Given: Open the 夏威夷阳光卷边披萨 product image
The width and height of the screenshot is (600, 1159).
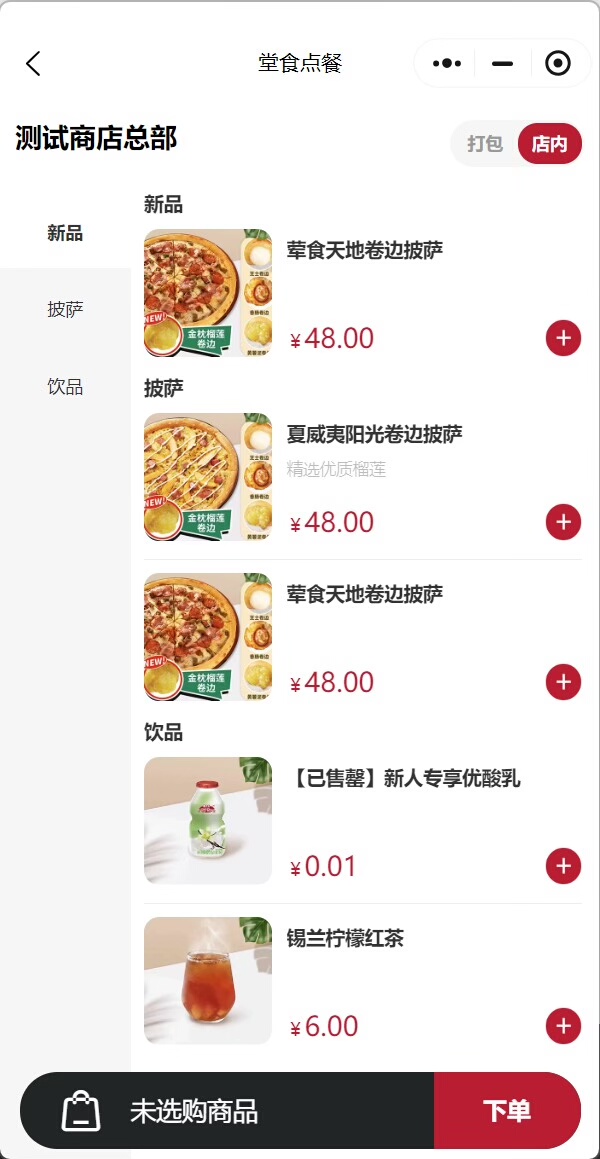Looking at the screenshot, I should [208, 477].
